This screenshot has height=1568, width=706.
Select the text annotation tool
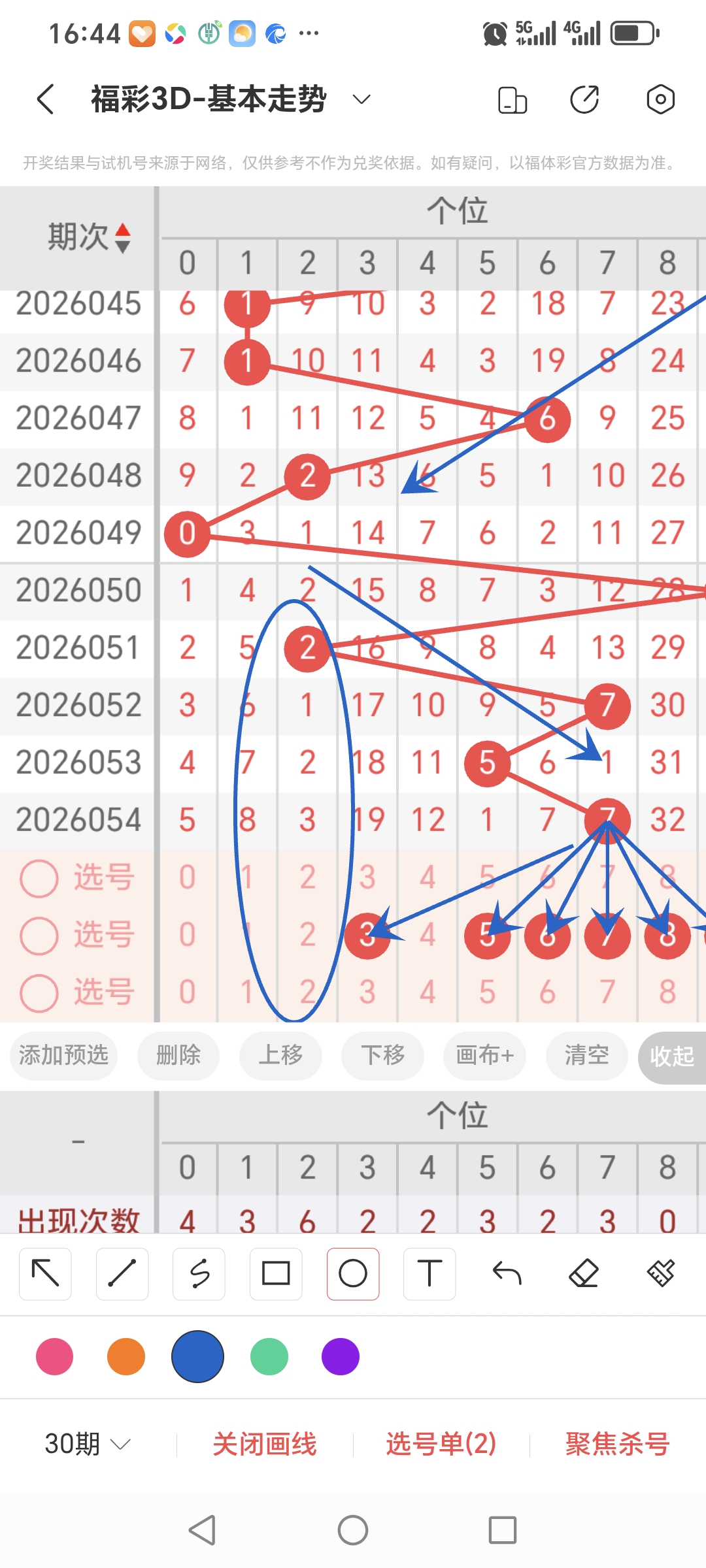pyautogui.click(x=429, y=1273)
